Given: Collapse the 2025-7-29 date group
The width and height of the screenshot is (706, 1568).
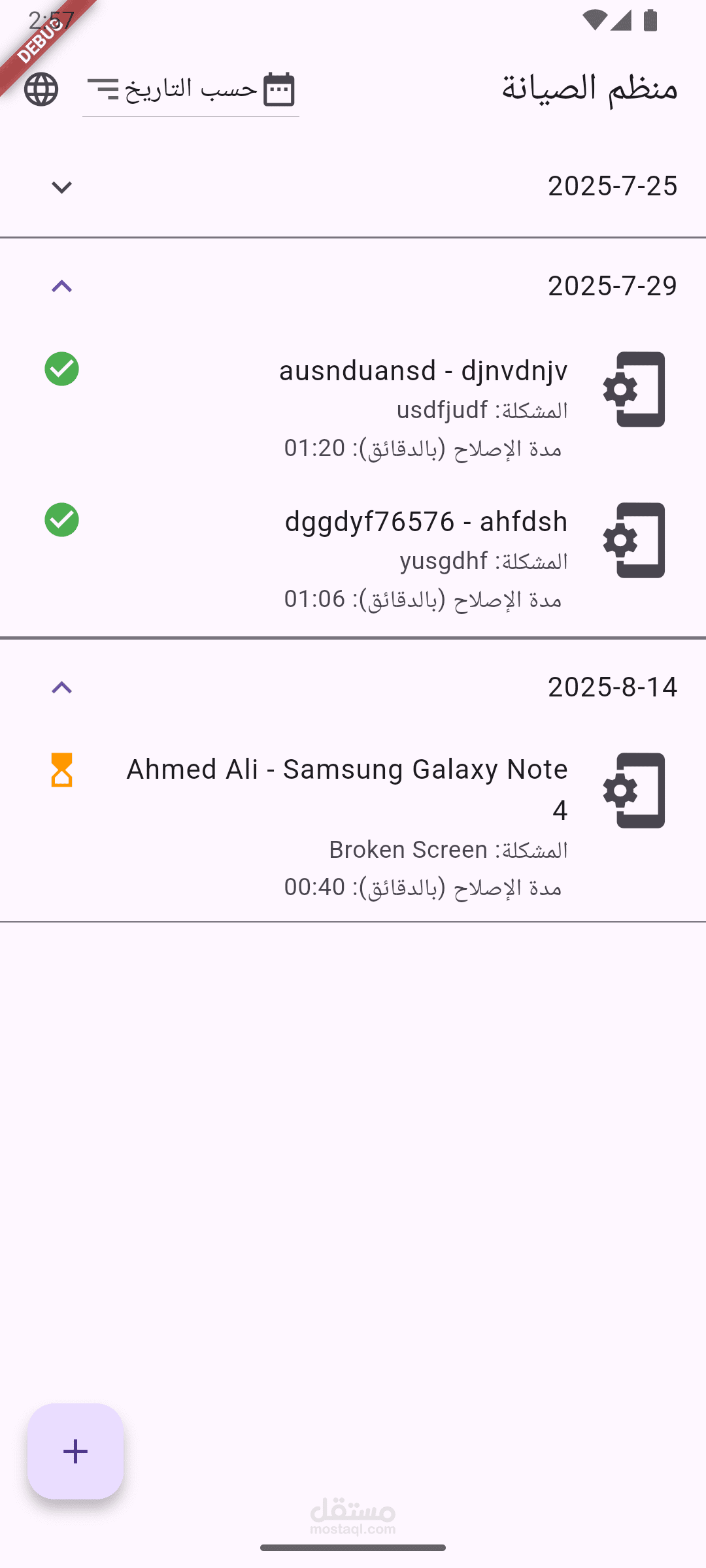Looking at the screenshot, I should click(61, 286).
